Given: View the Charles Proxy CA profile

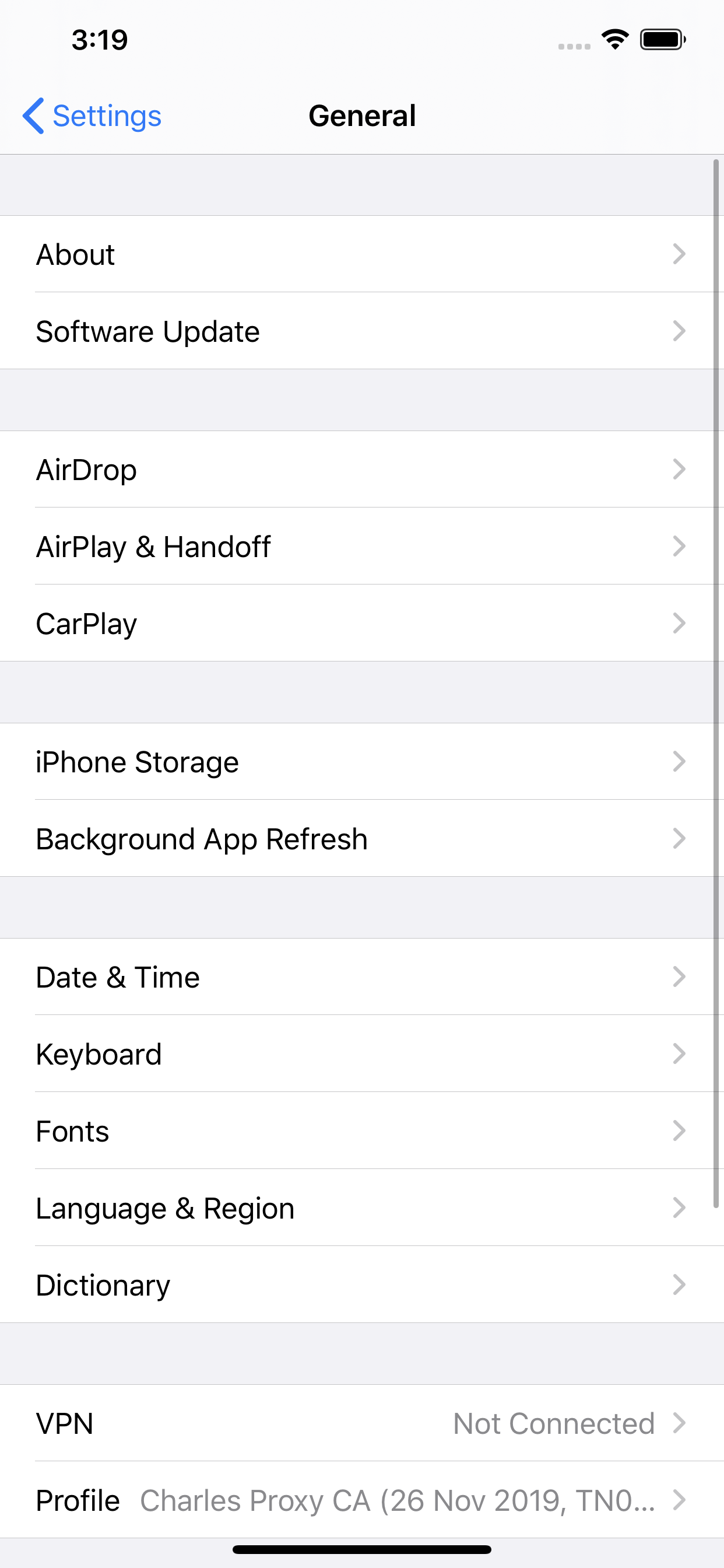Looking at the screenshot, I should tap(361, 1500).
